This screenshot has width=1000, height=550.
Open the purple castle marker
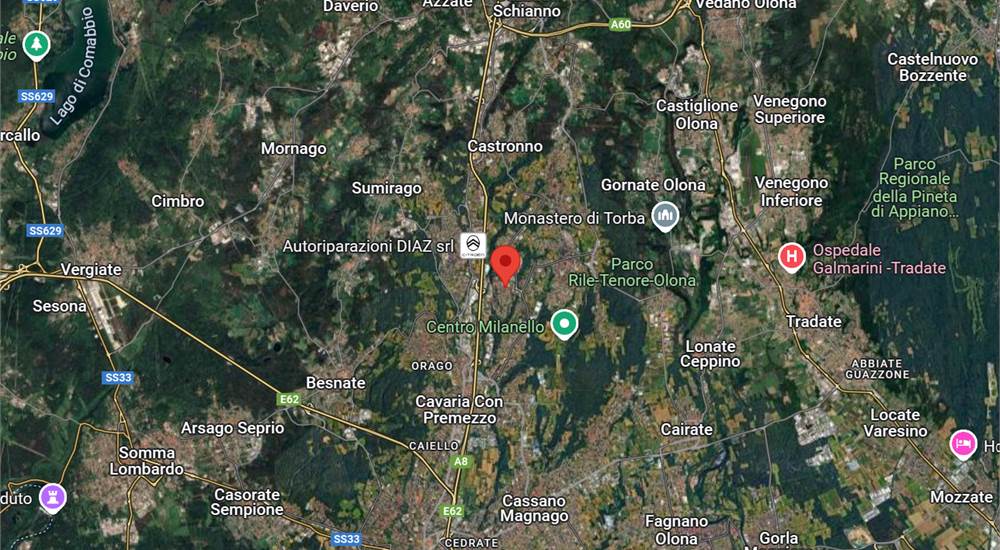[x=53, y=495]
